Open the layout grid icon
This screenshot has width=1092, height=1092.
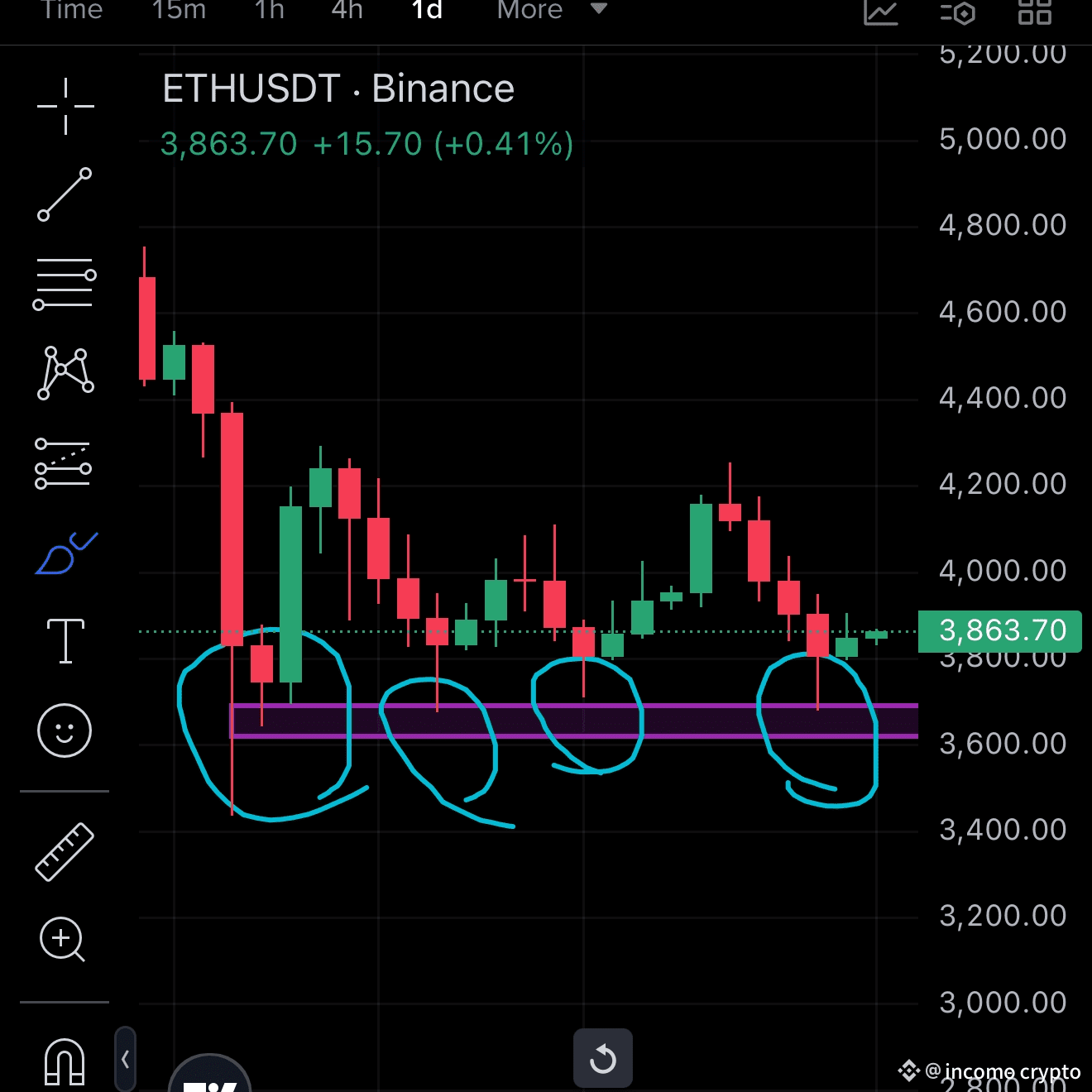point(1035,12)
